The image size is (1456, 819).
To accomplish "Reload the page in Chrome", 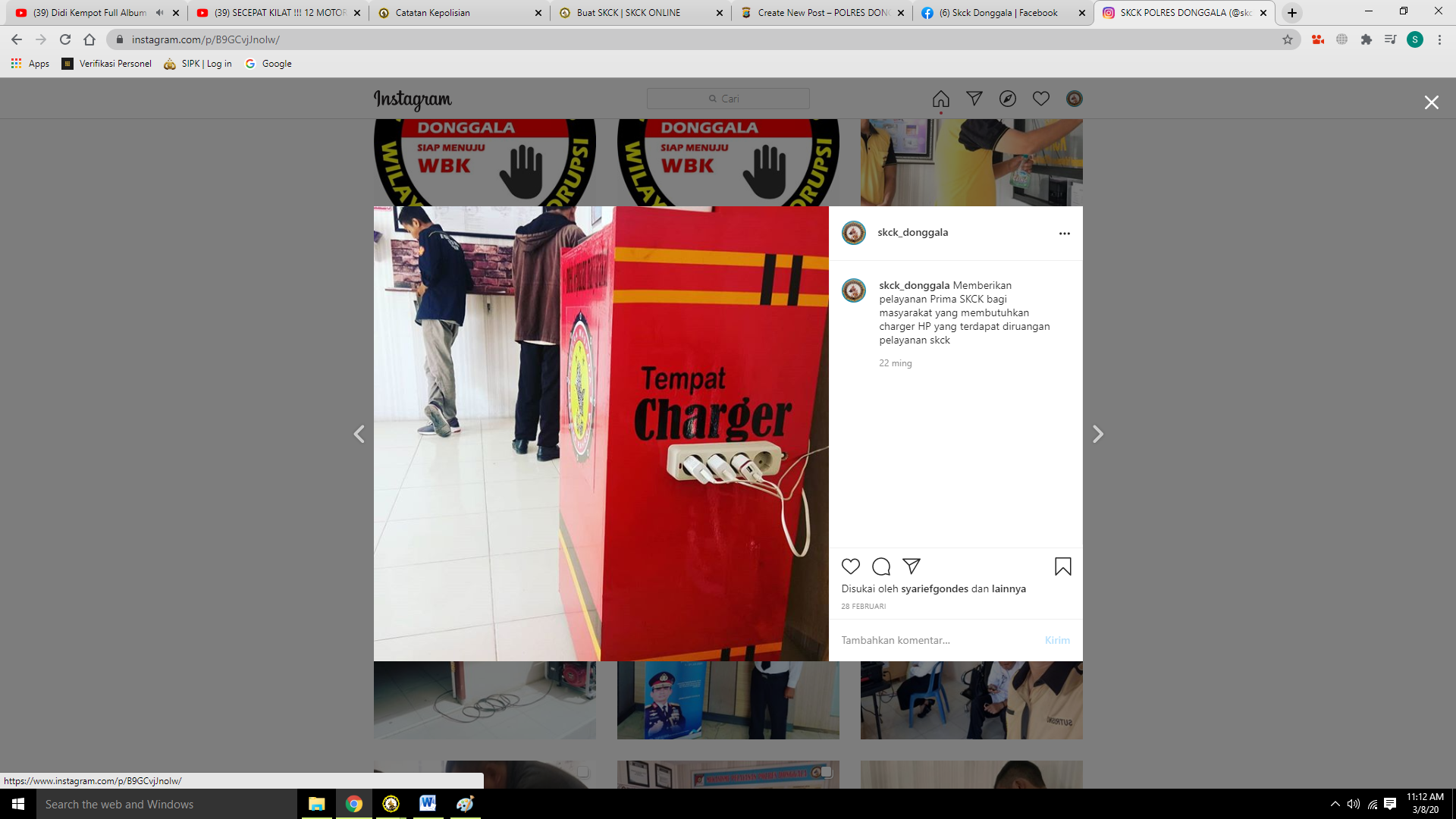I will pos(65,39).
